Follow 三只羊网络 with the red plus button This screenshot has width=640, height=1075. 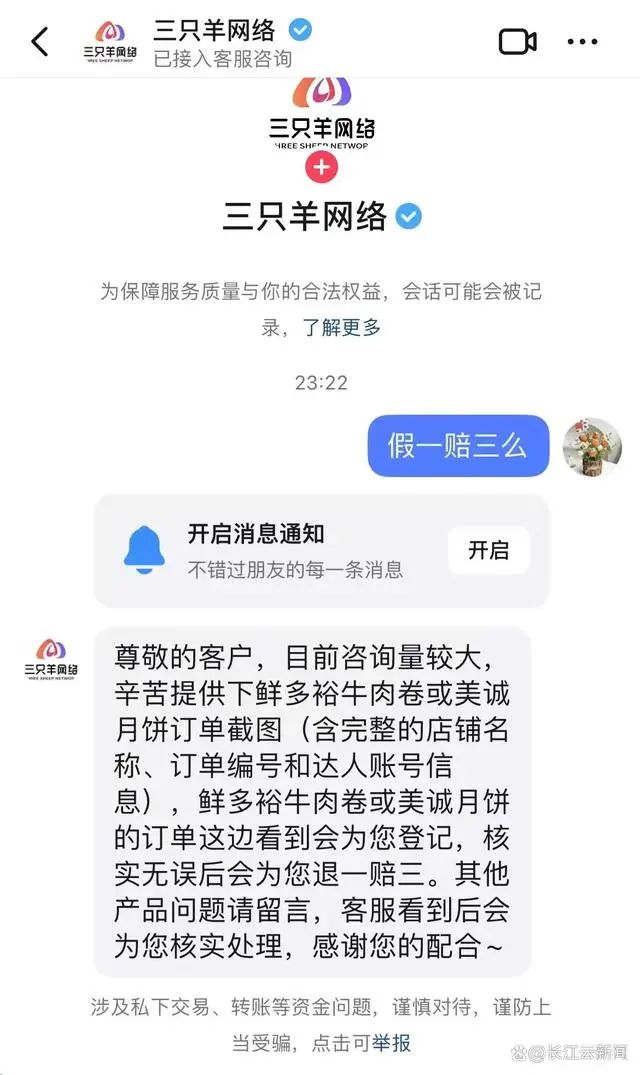point(321,167)
